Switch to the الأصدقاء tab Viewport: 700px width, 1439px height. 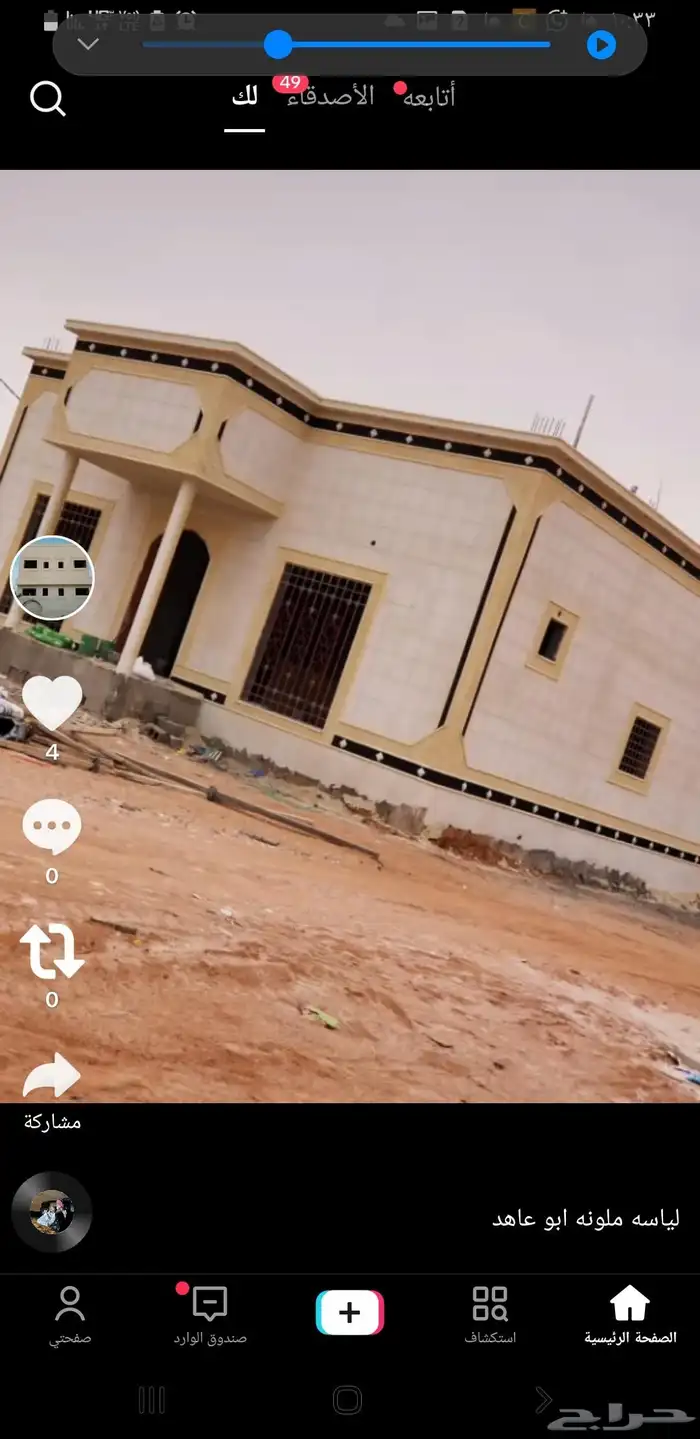[x=332, y=96]
